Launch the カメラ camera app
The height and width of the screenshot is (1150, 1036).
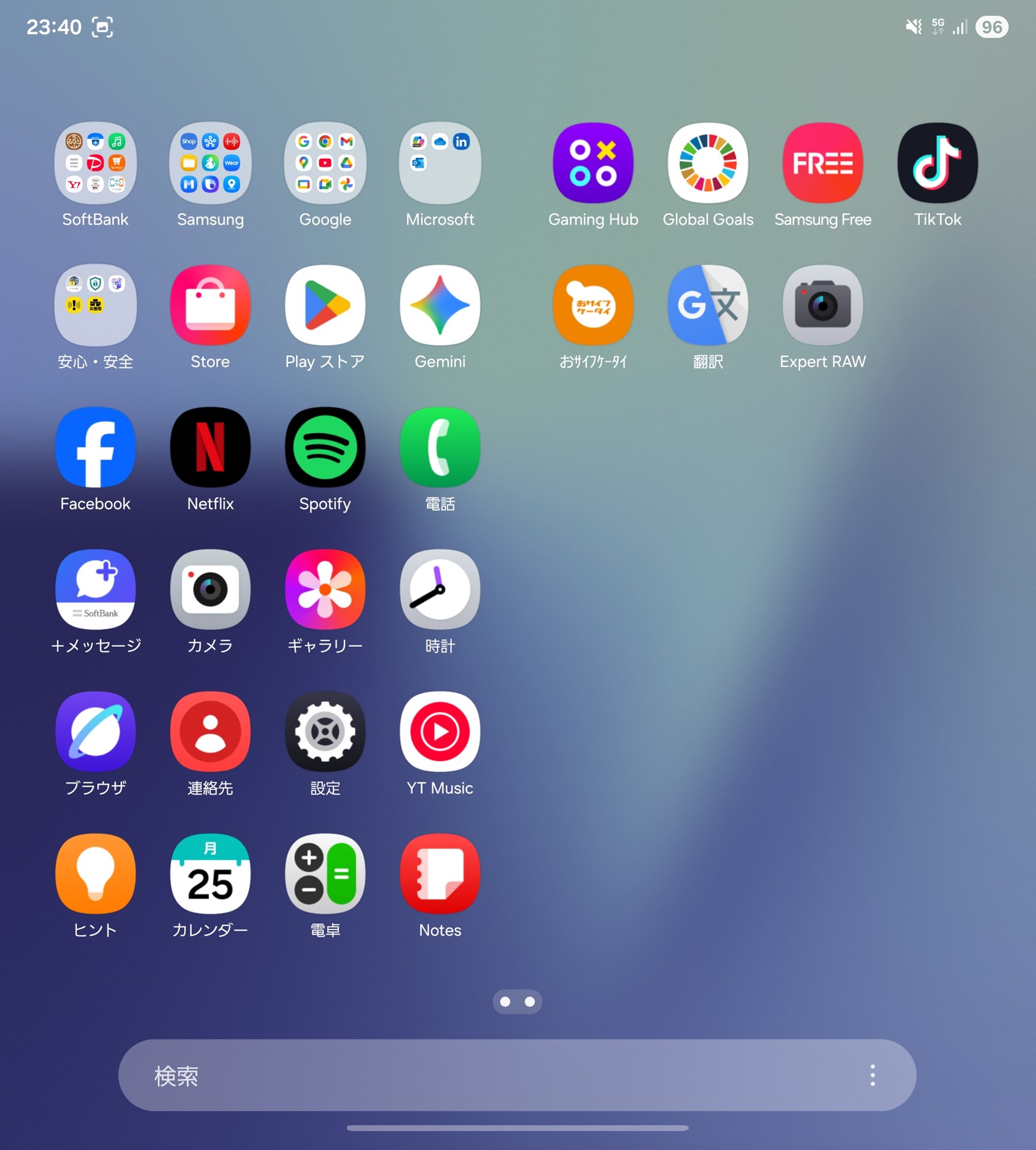pos(210,589)
